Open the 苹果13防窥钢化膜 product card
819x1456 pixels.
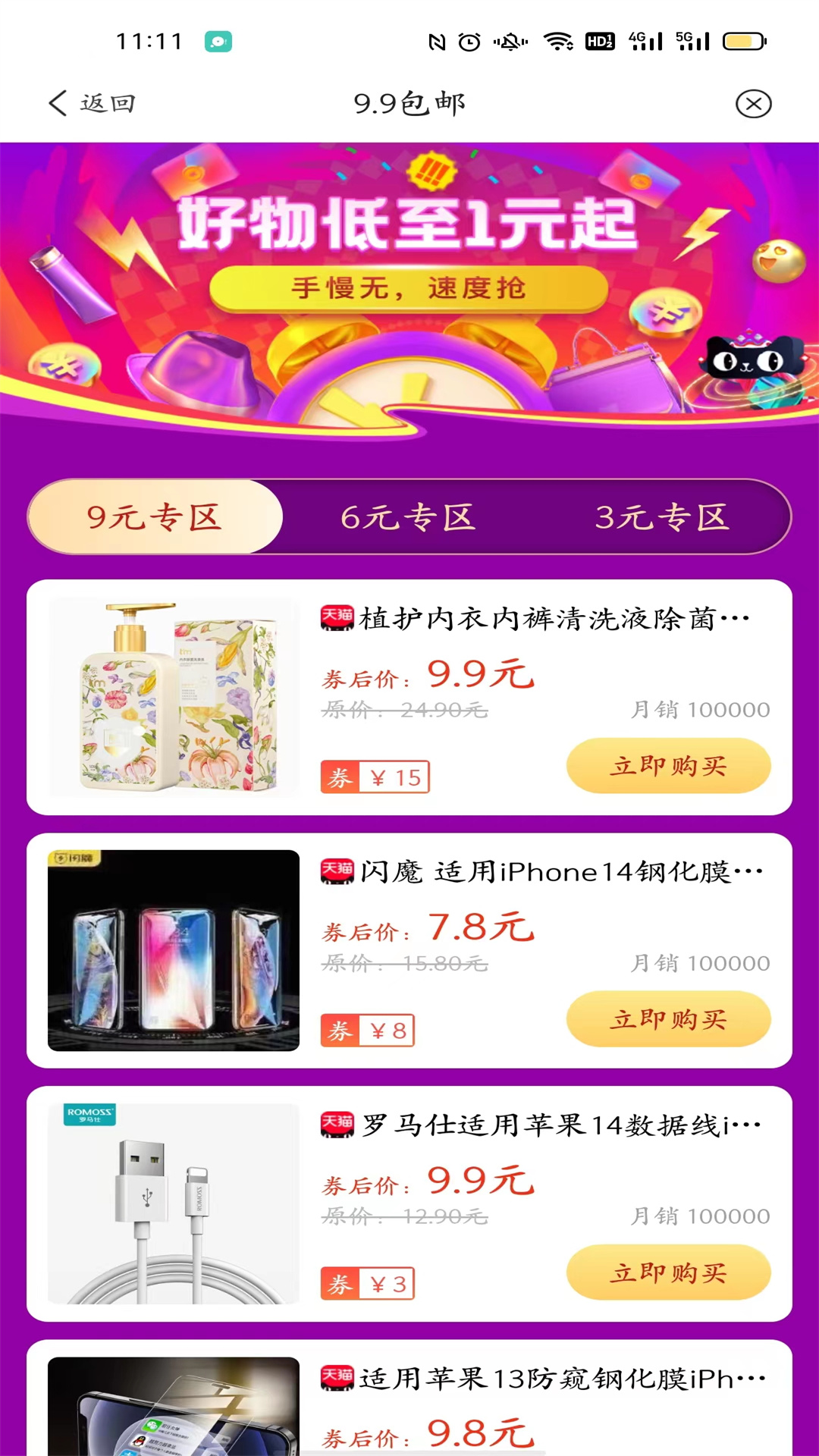[409, 1398]
